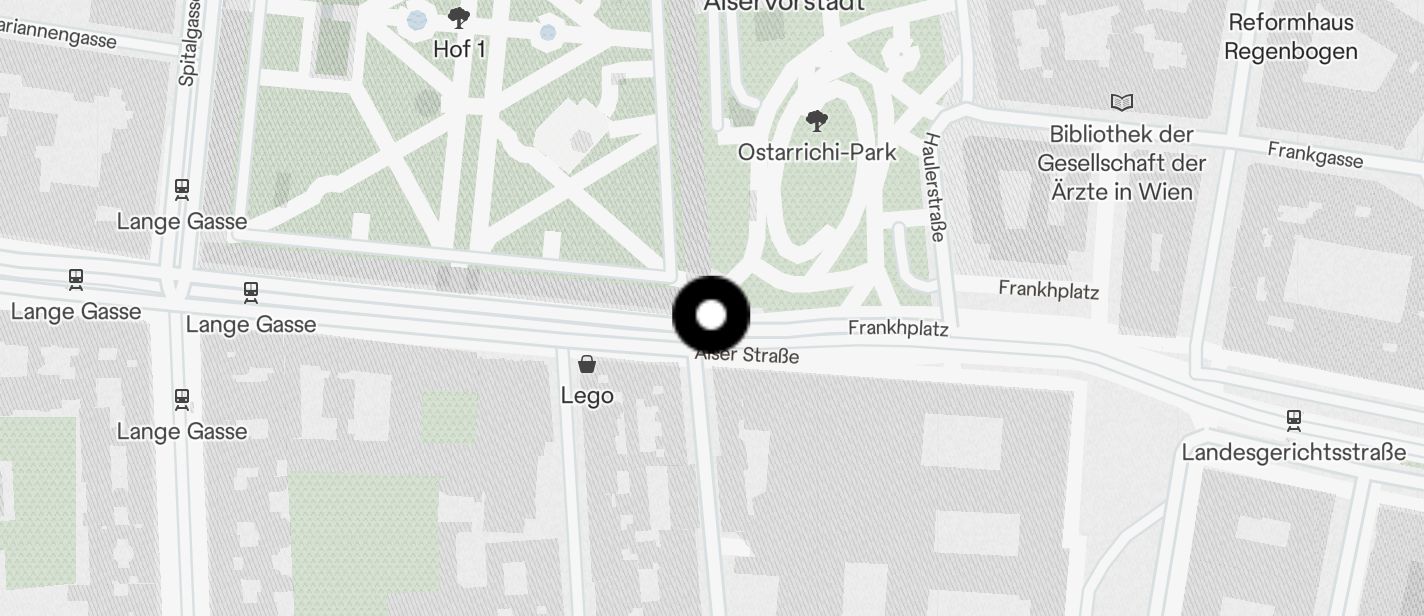Tap the Hof 1 park marker
Image resolution: width=1424 pixels, height=616 pixels.
tap(459, 18)
